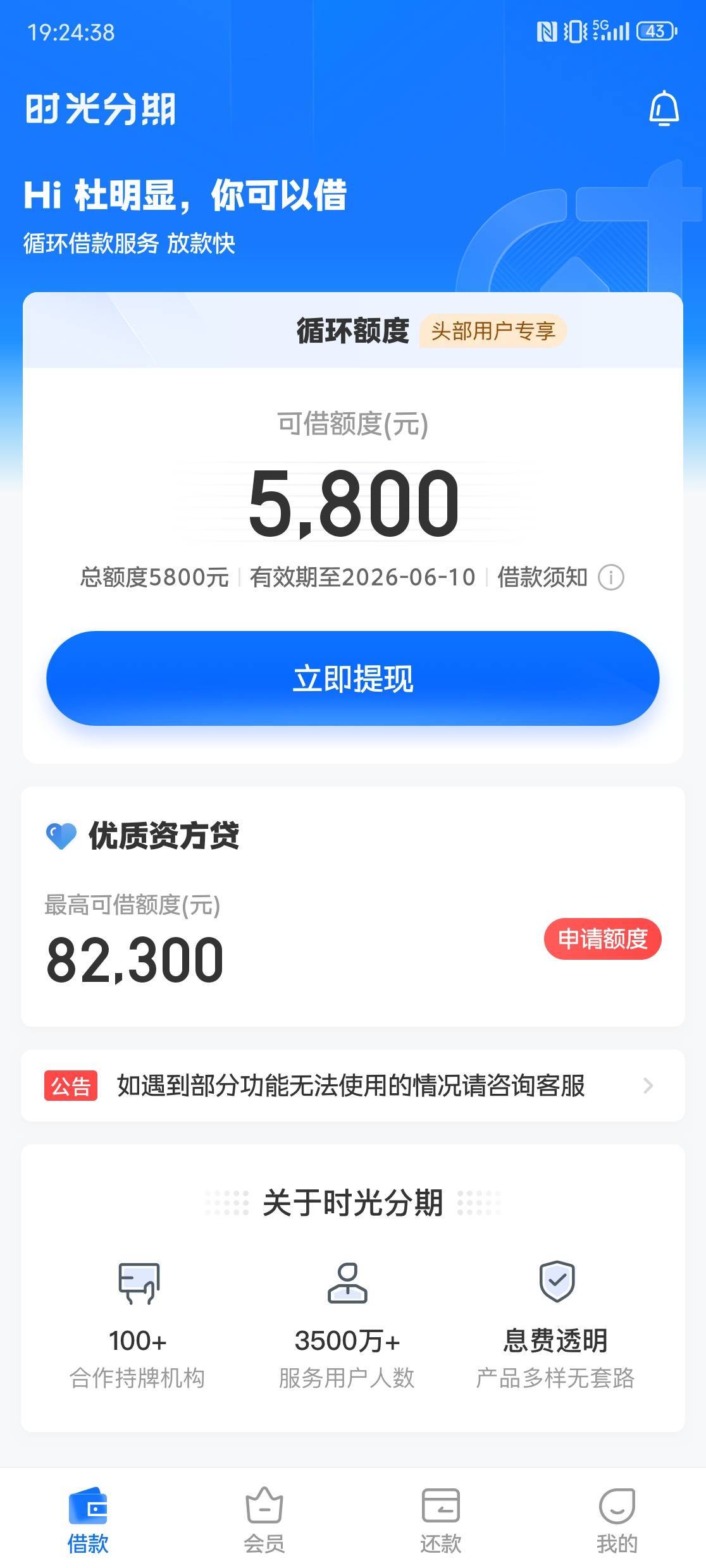Viewport: 706px width, 1568px height.
Task: Tap the 立即提现 button
Action: 353,678
